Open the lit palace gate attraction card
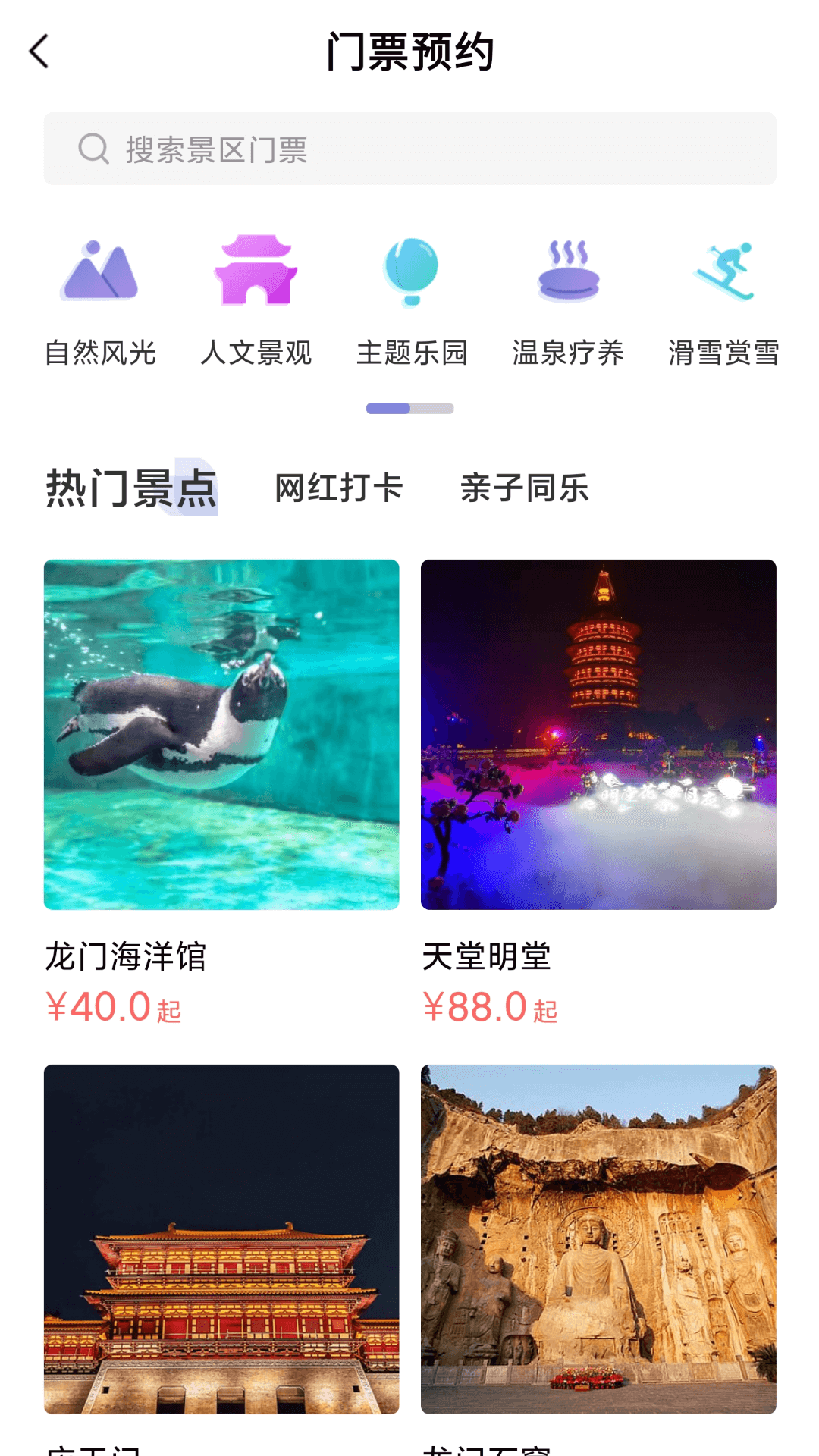Screen dimensions: 819x1456 [221, 1239]
